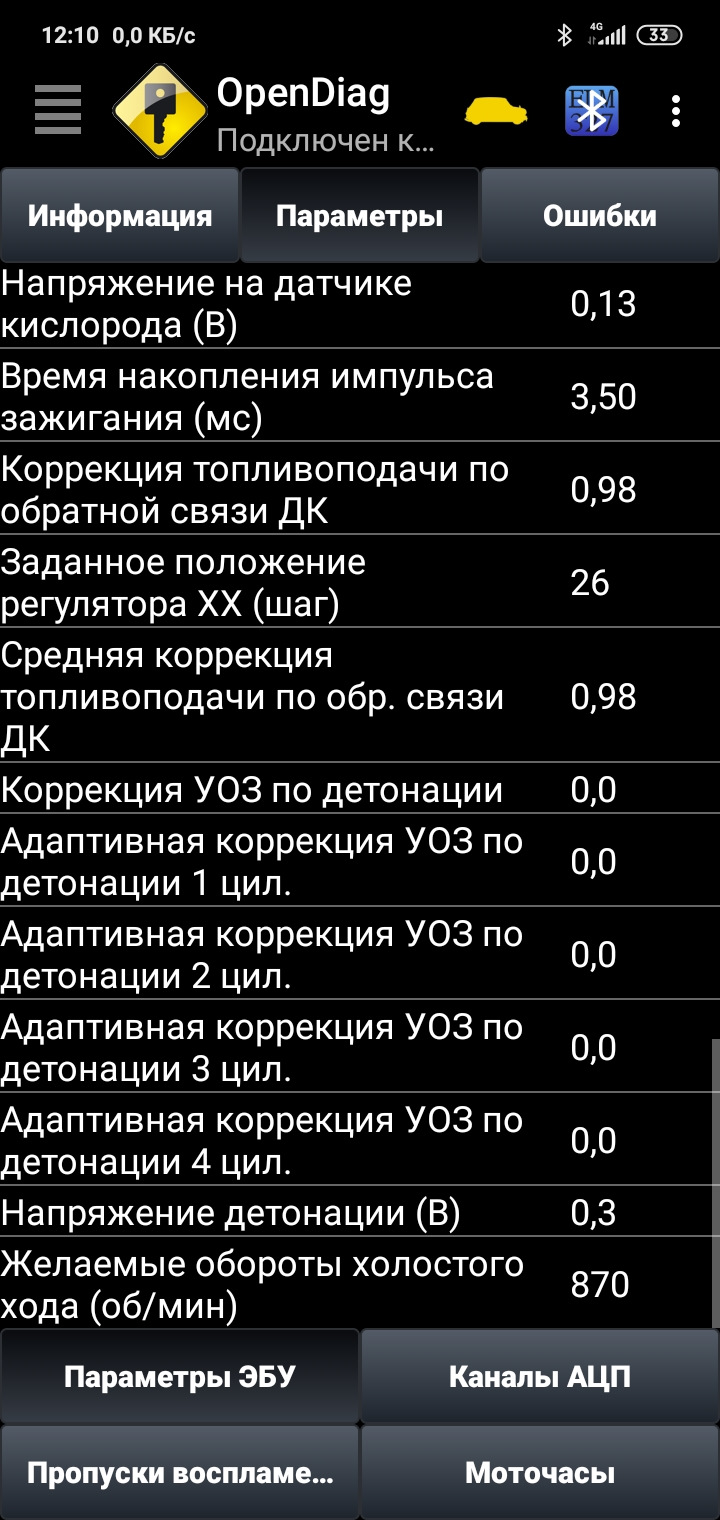Tap the Напряжение детонации parameter row

pyautogui.click(x=300, y=1212)
